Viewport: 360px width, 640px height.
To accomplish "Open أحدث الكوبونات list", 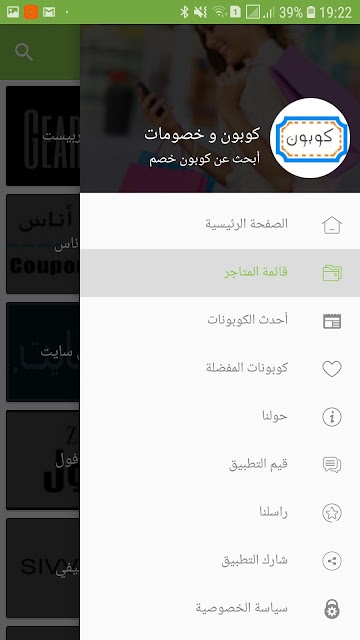I will pos(220,320).
